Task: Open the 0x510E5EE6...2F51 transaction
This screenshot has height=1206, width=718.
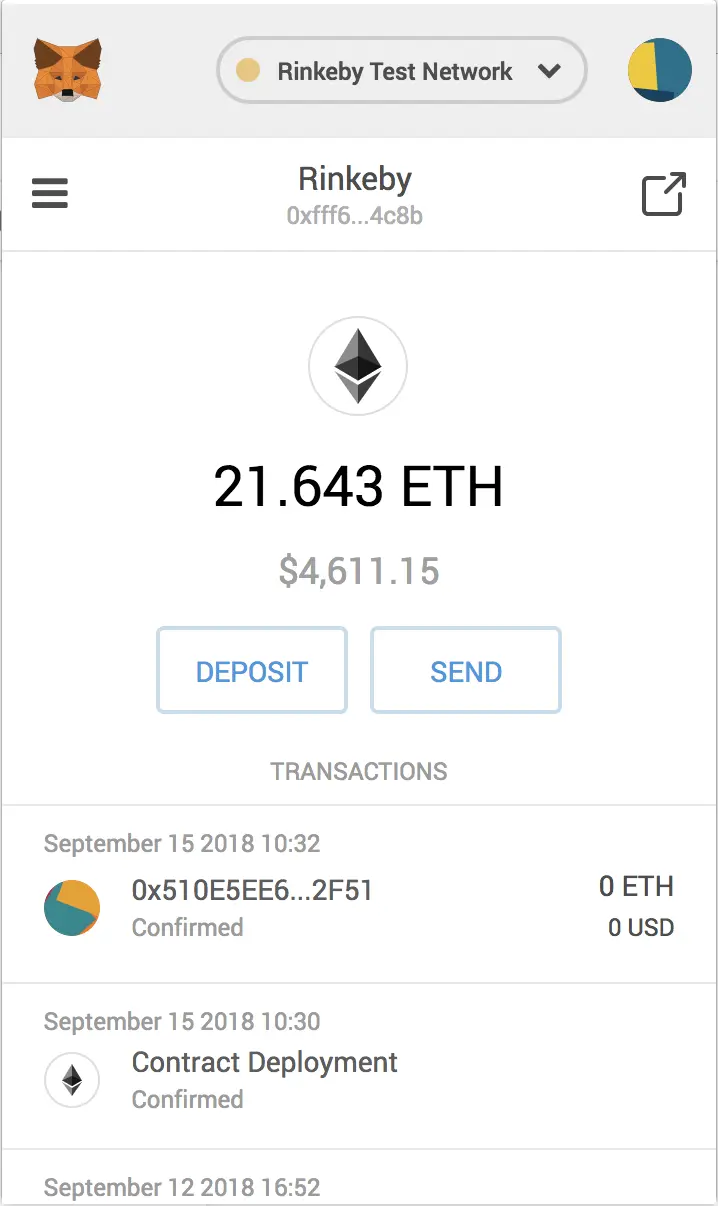Action: coord(359,894)
